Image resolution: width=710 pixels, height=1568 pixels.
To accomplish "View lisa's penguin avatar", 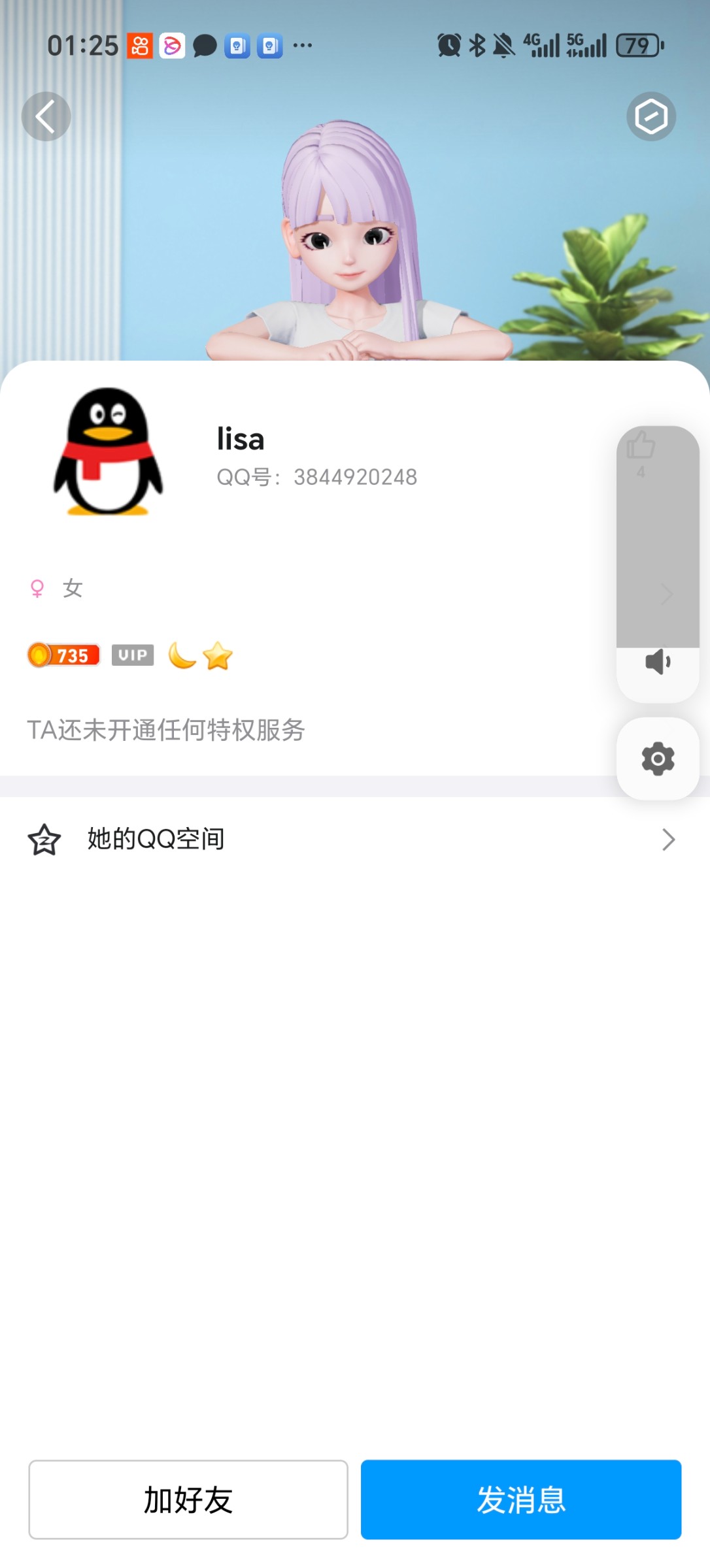I will [108, 451].
